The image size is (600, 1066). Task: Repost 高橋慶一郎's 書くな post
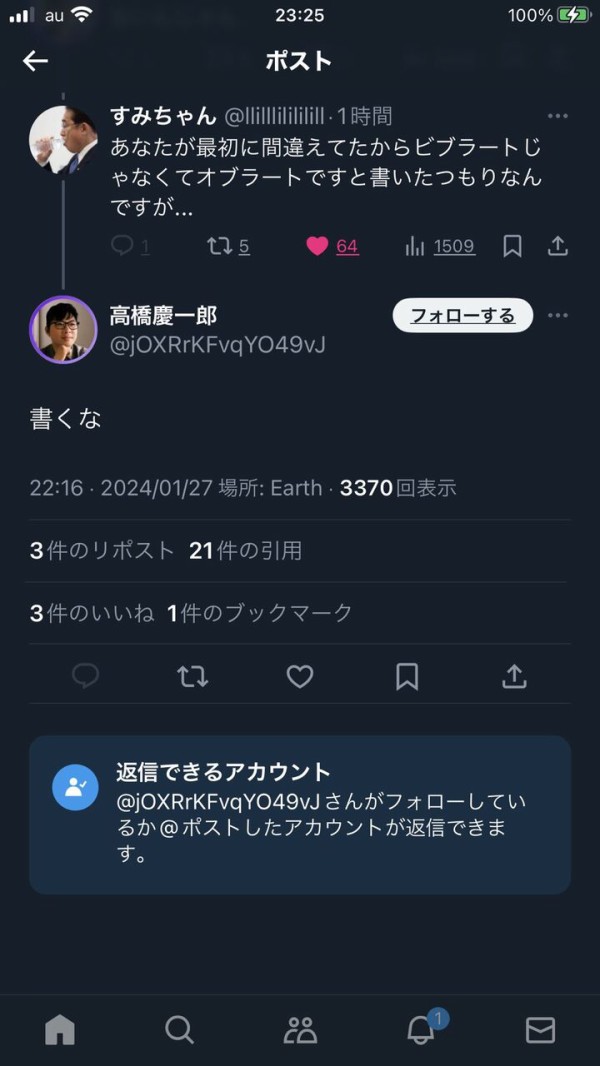point(192,677)
